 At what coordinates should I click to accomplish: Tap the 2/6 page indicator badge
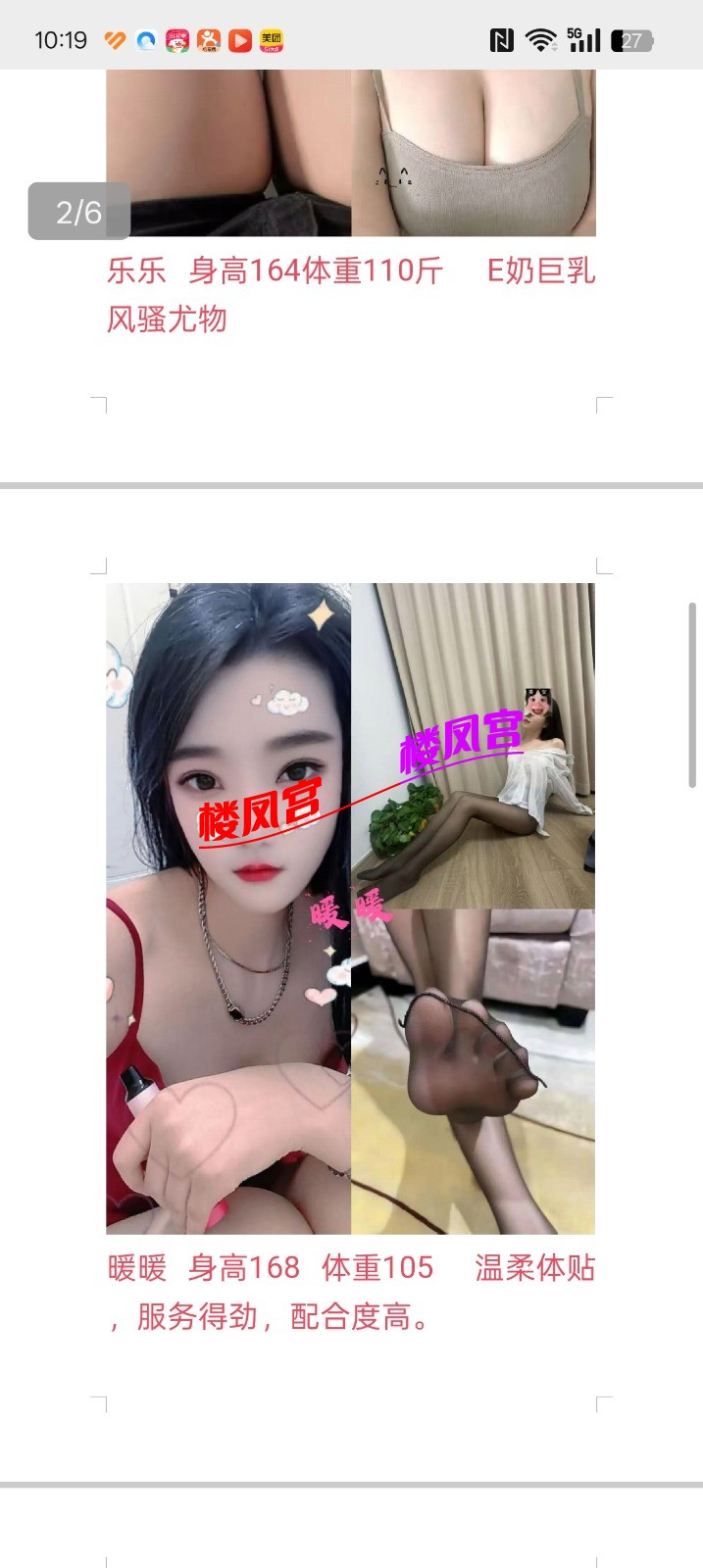point(78,212)
